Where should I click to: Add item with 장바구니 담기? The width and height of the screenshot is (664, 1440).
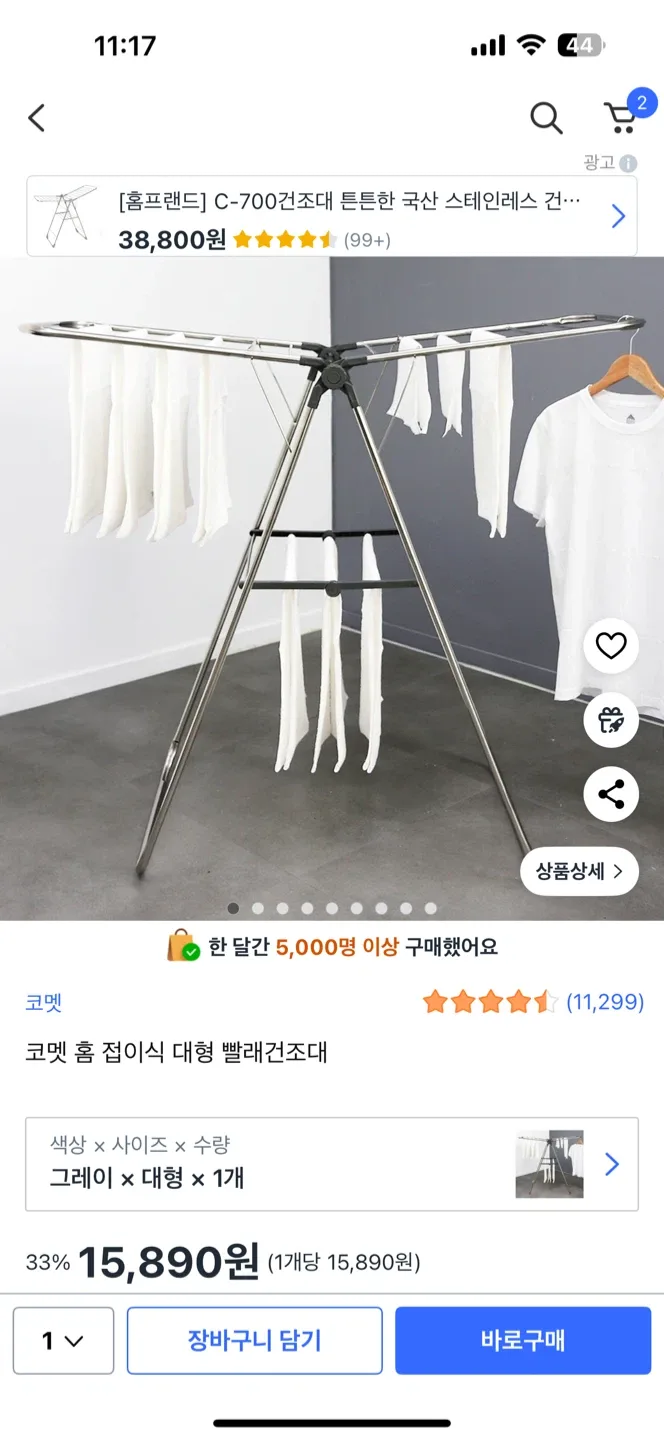tap(254, 1341)
